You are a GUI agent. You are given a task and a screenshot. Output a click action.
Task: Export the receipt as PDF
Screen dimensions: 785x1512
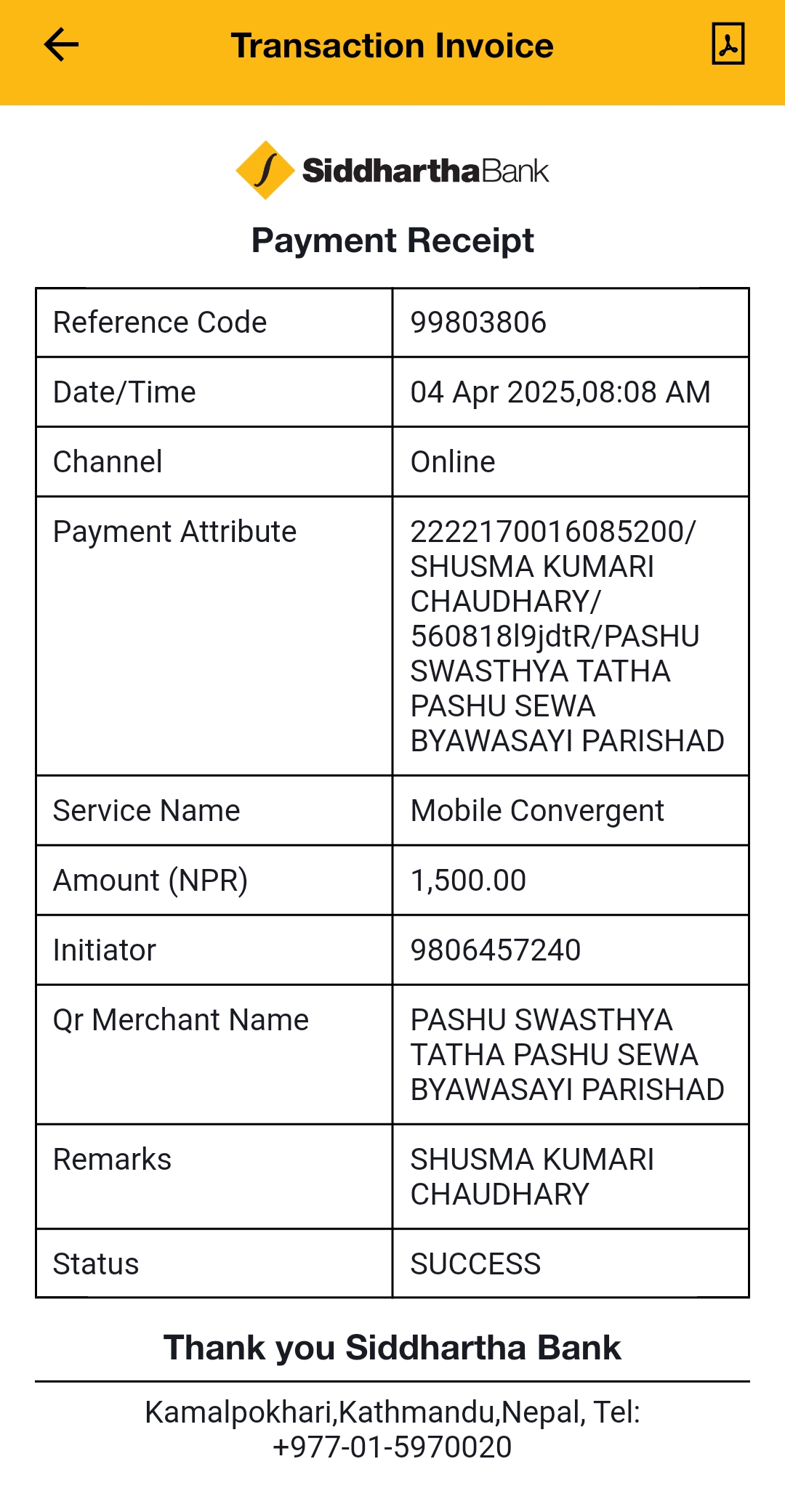point(728,44)
